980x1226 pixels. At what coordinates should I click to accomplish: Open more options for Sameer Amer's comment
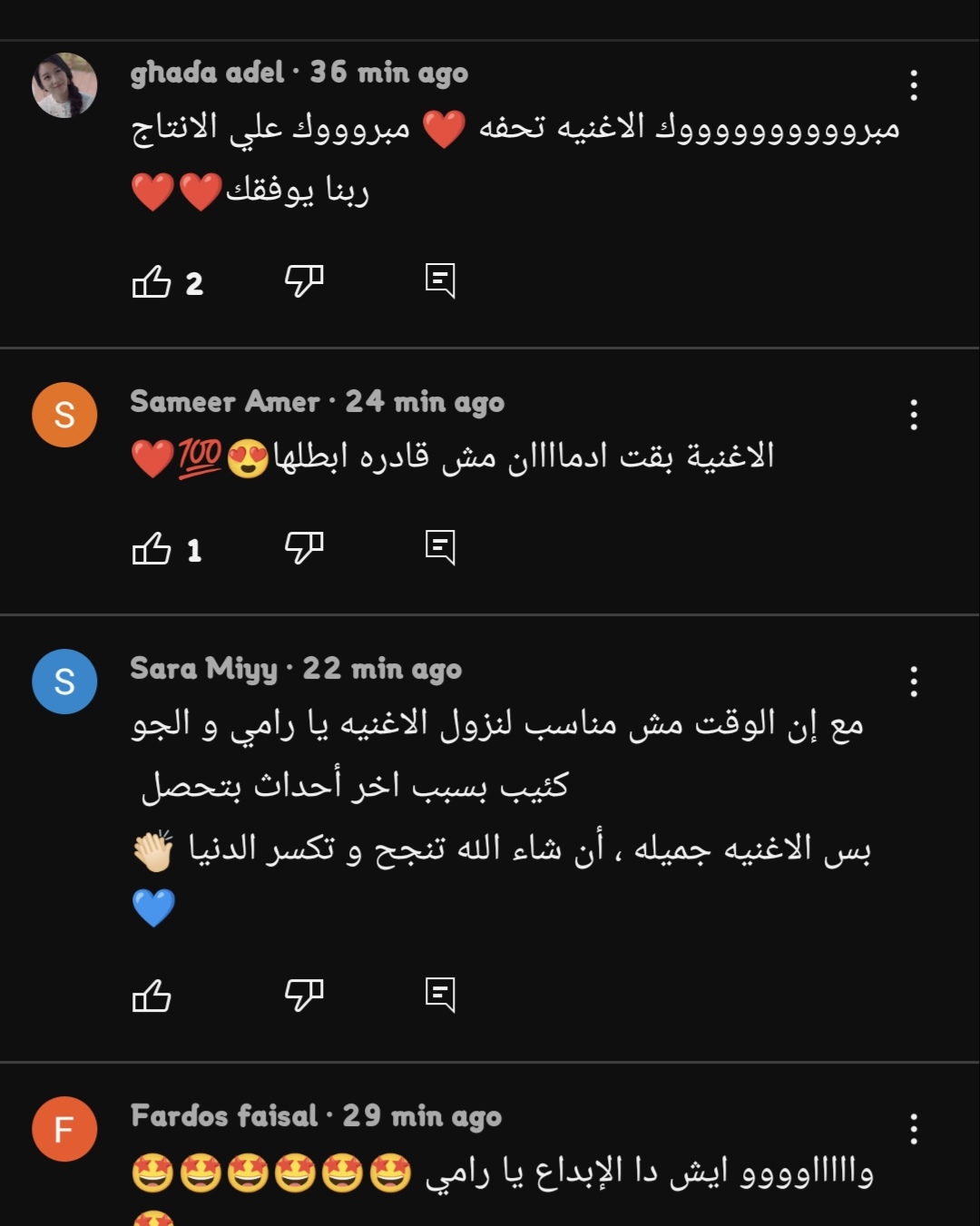[914, 415]
